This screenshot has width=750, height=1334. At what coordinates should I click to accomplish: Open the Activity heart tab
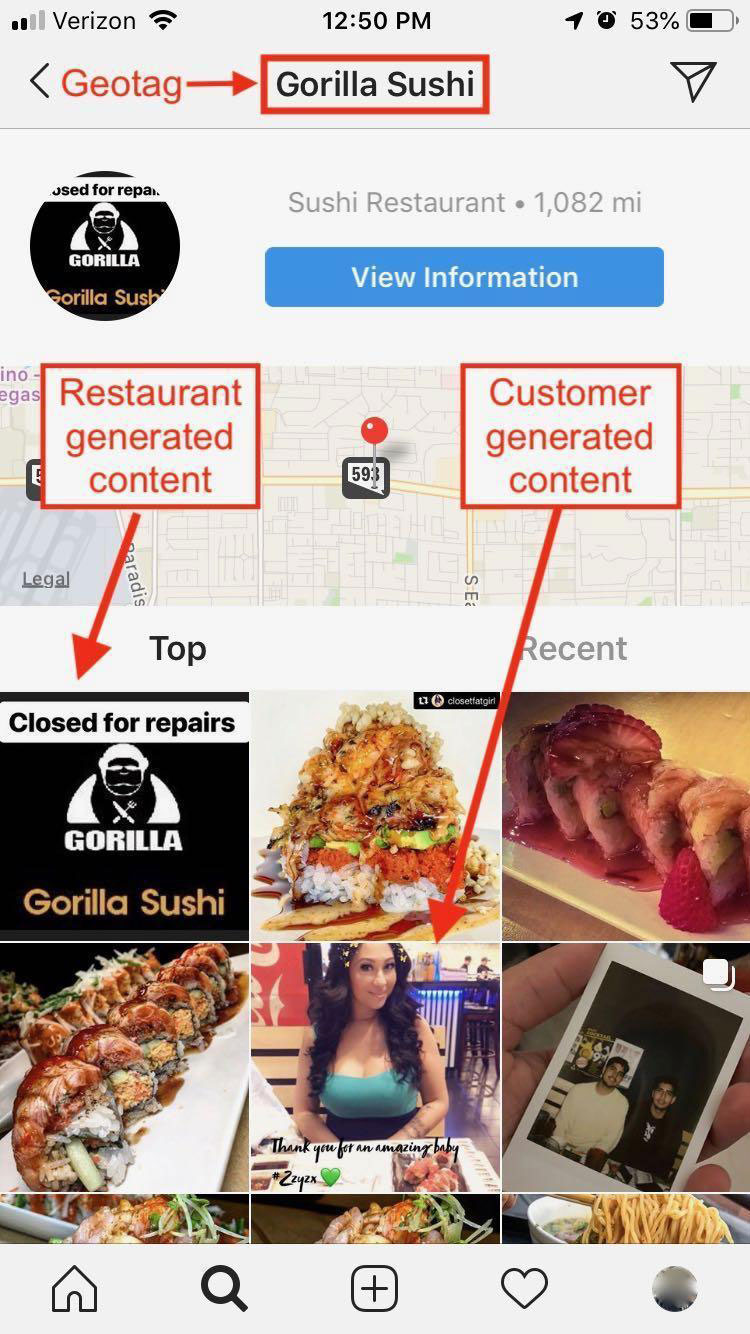click(x=524, y=1289)
